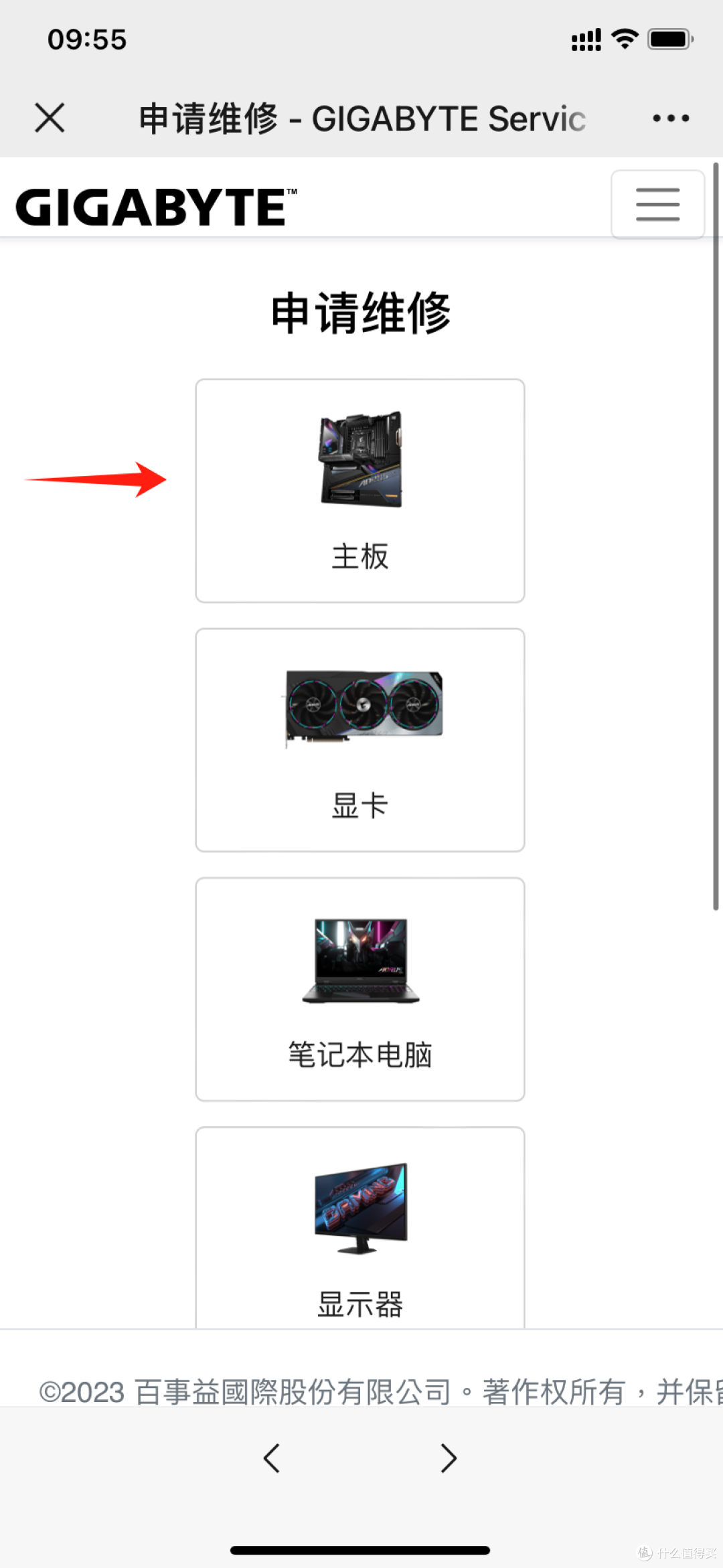Open the hamburger navigation menu
This screenshot has width=723, height=1568.
(x=657, y=204)
